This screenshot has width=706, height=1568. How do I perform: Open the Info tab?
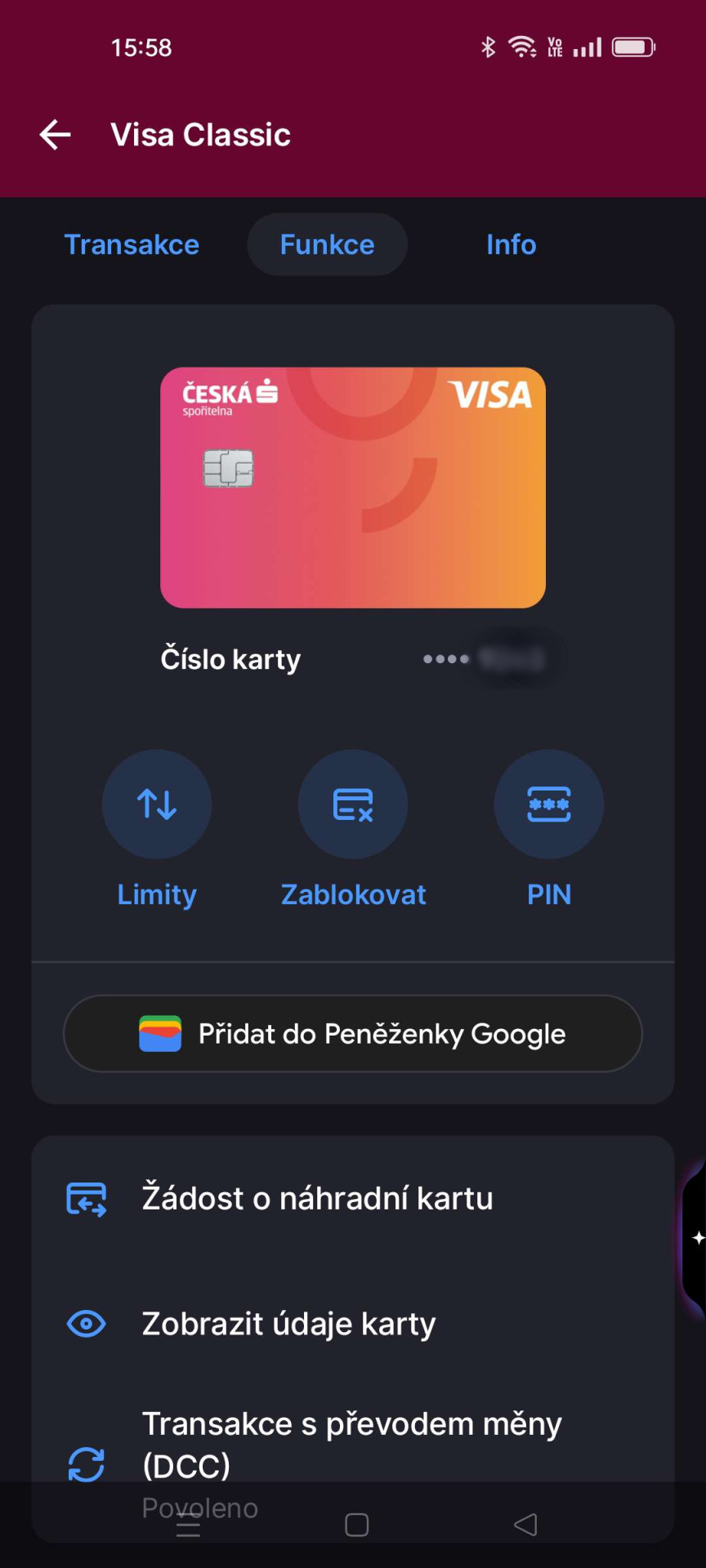pyautogui.click(x=511, y=244)
